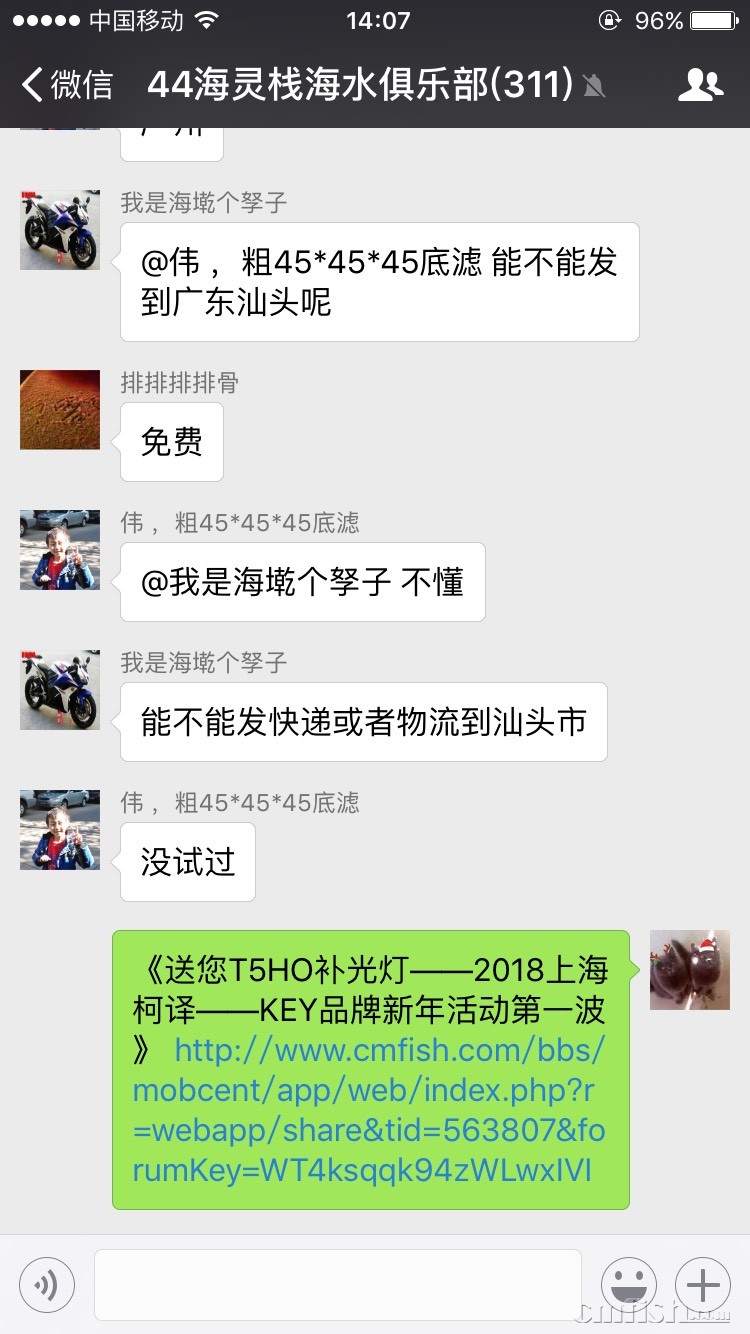750x1334 pixels.
Task: Focus the message text field
Action: tap(337, 1284)
